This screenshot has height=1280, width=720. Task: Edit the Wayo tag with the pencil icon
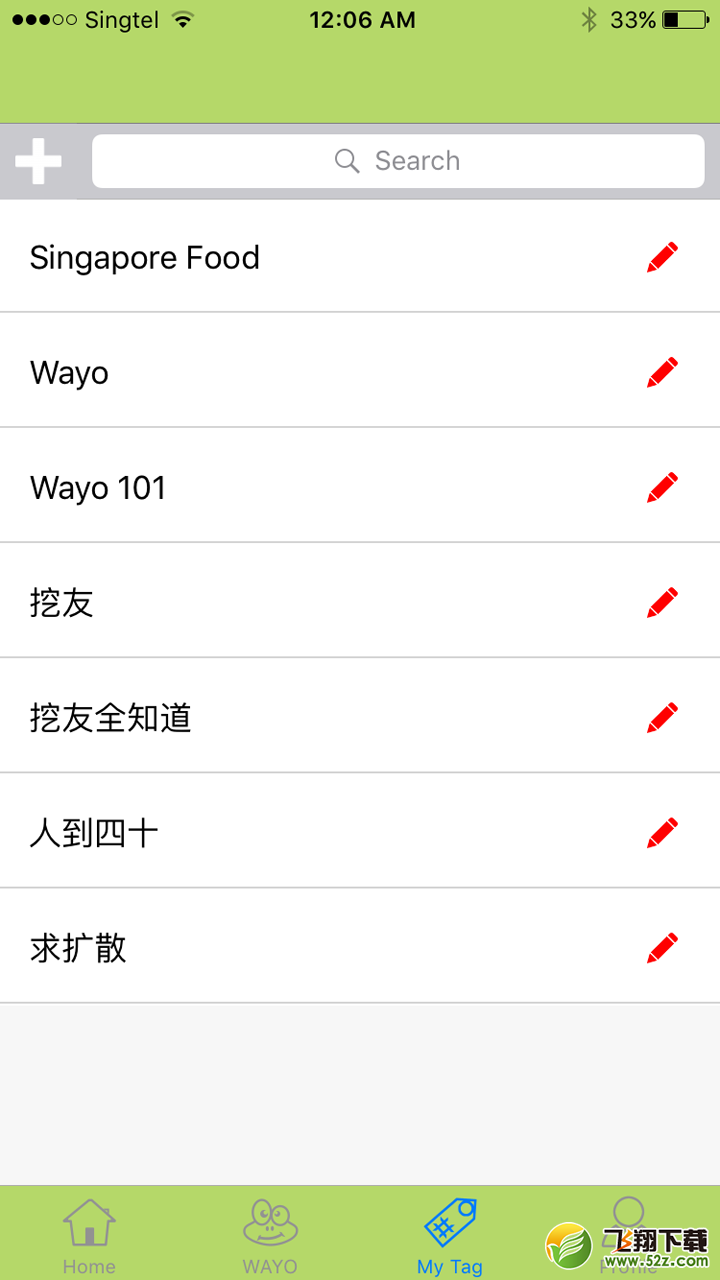(662, 372)
